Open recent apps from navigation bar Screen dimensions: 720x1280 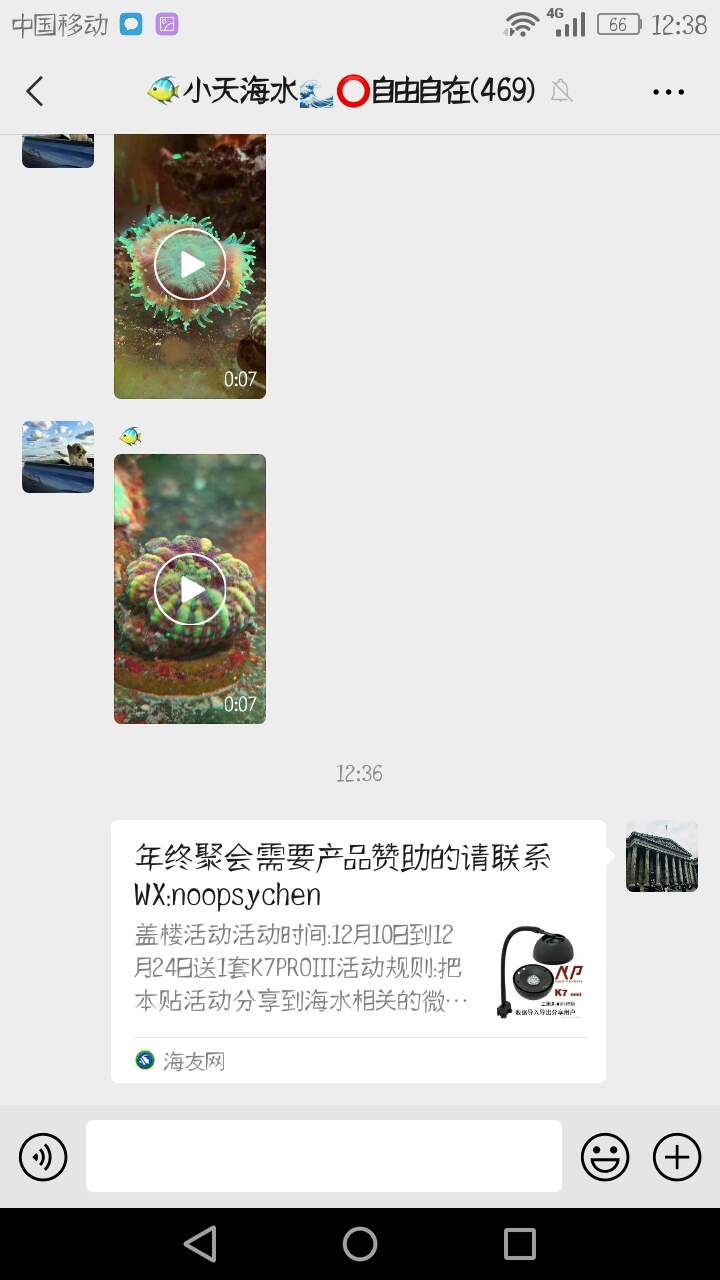pos(519,1244)
